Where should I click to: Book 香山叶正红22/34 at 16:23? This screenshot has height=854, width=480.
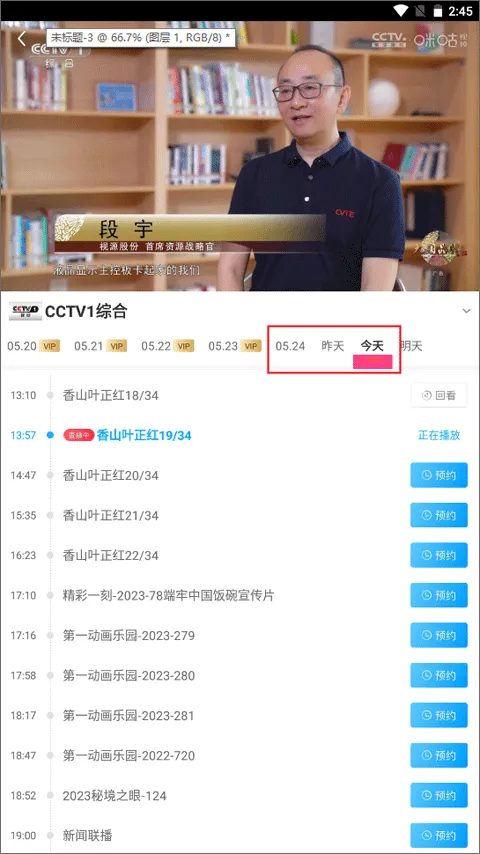click(439, 556)
